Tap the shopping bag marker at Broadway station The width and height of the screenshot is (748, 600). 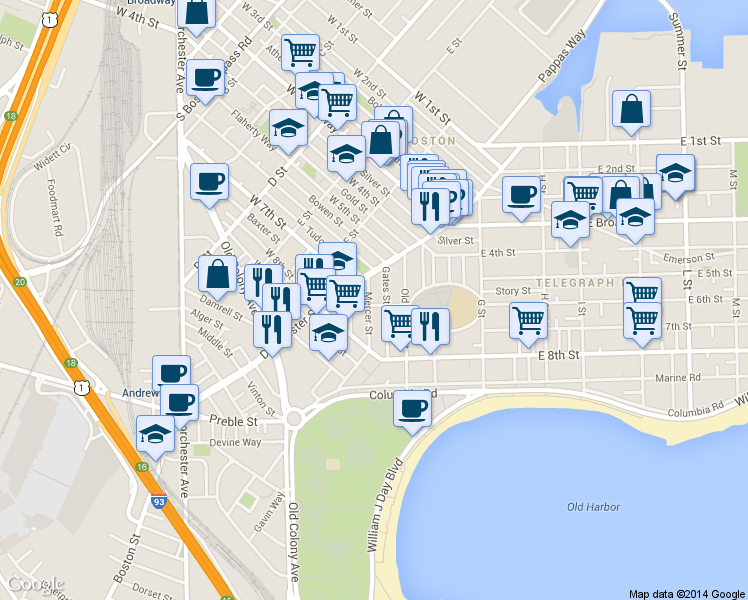tap(196, 15)
